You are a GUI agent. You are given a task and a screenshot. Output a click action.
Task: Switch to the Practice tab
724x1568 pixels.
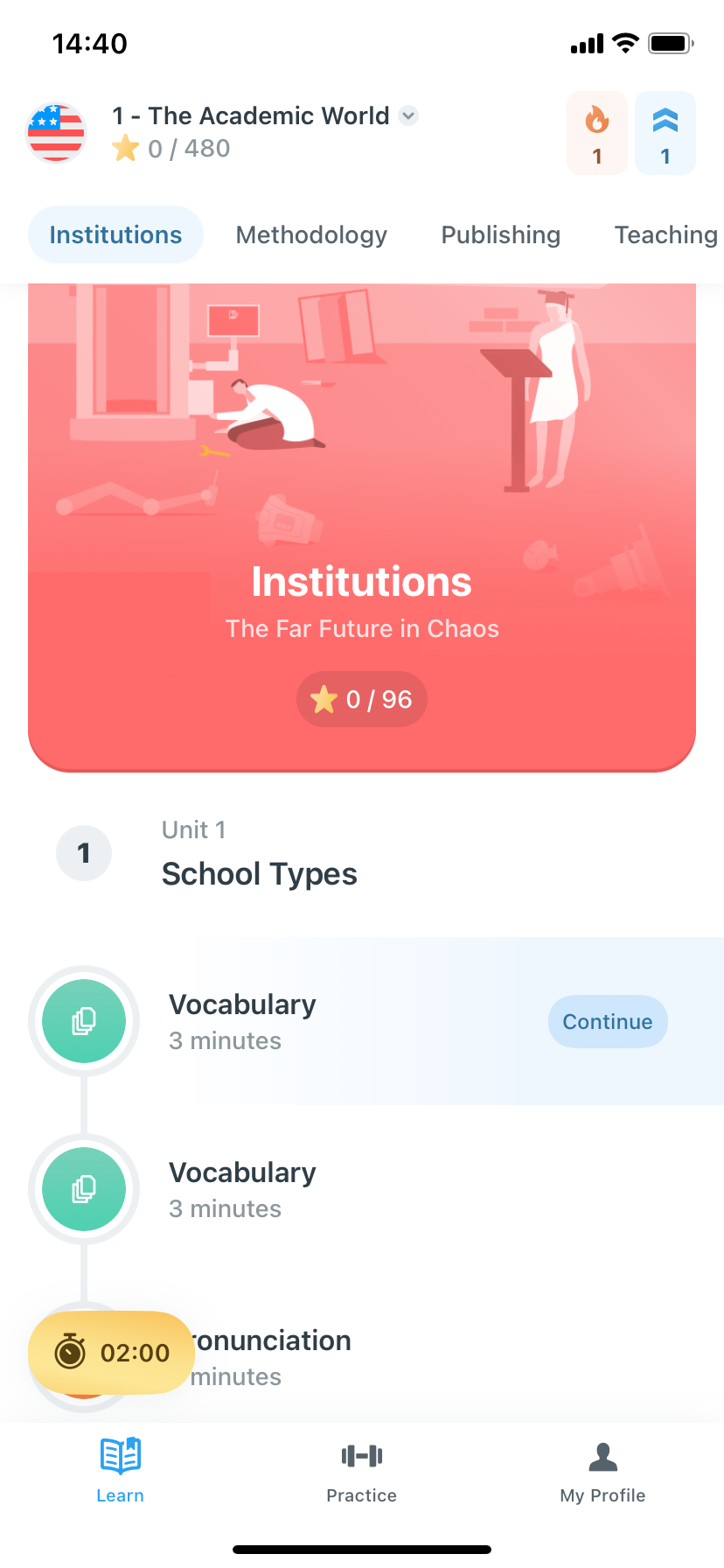pos(362,1470)
